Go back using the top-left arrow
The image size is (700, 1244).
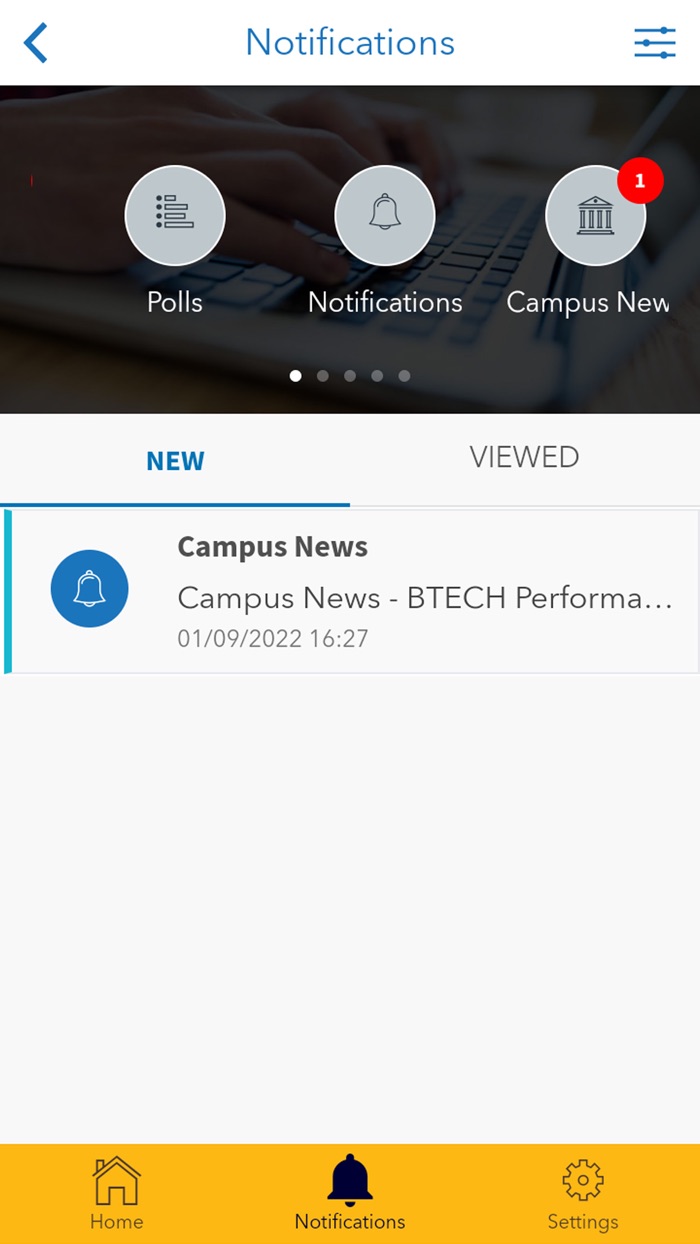[x=36, y=43]
